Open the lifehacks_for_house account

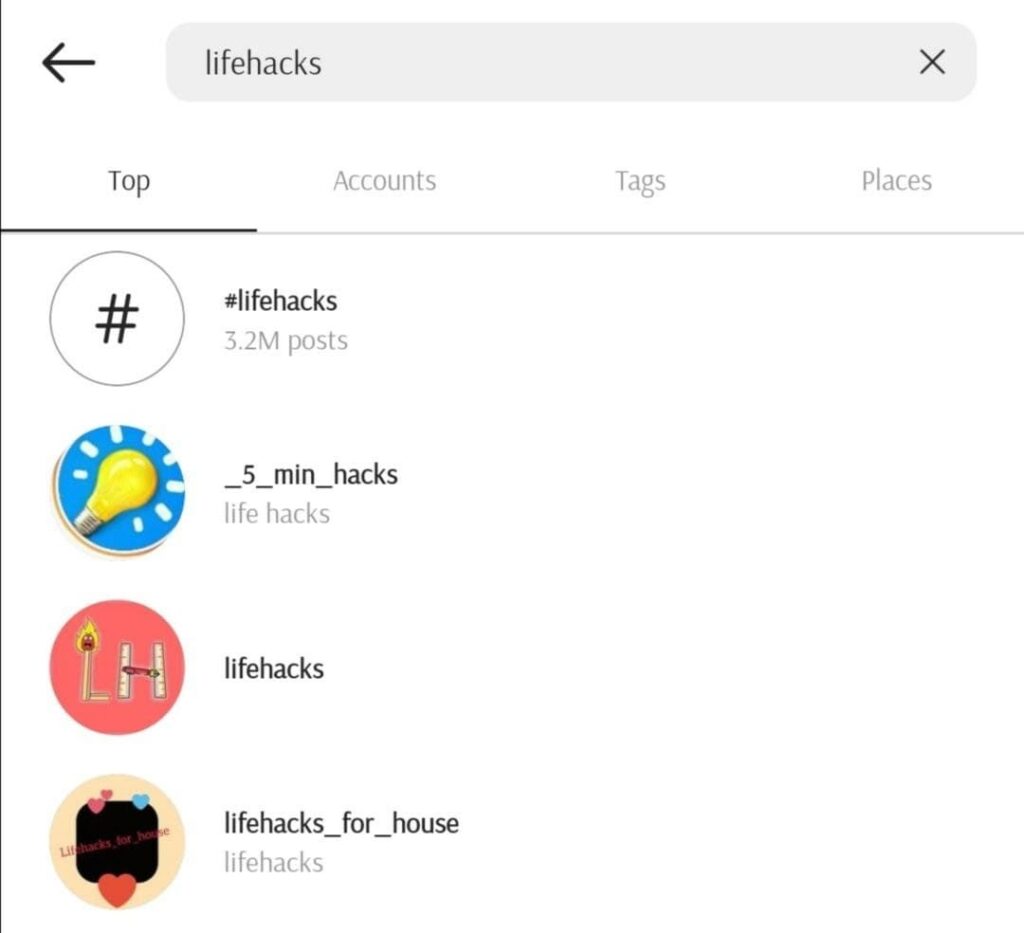click(x=340, y=841)
